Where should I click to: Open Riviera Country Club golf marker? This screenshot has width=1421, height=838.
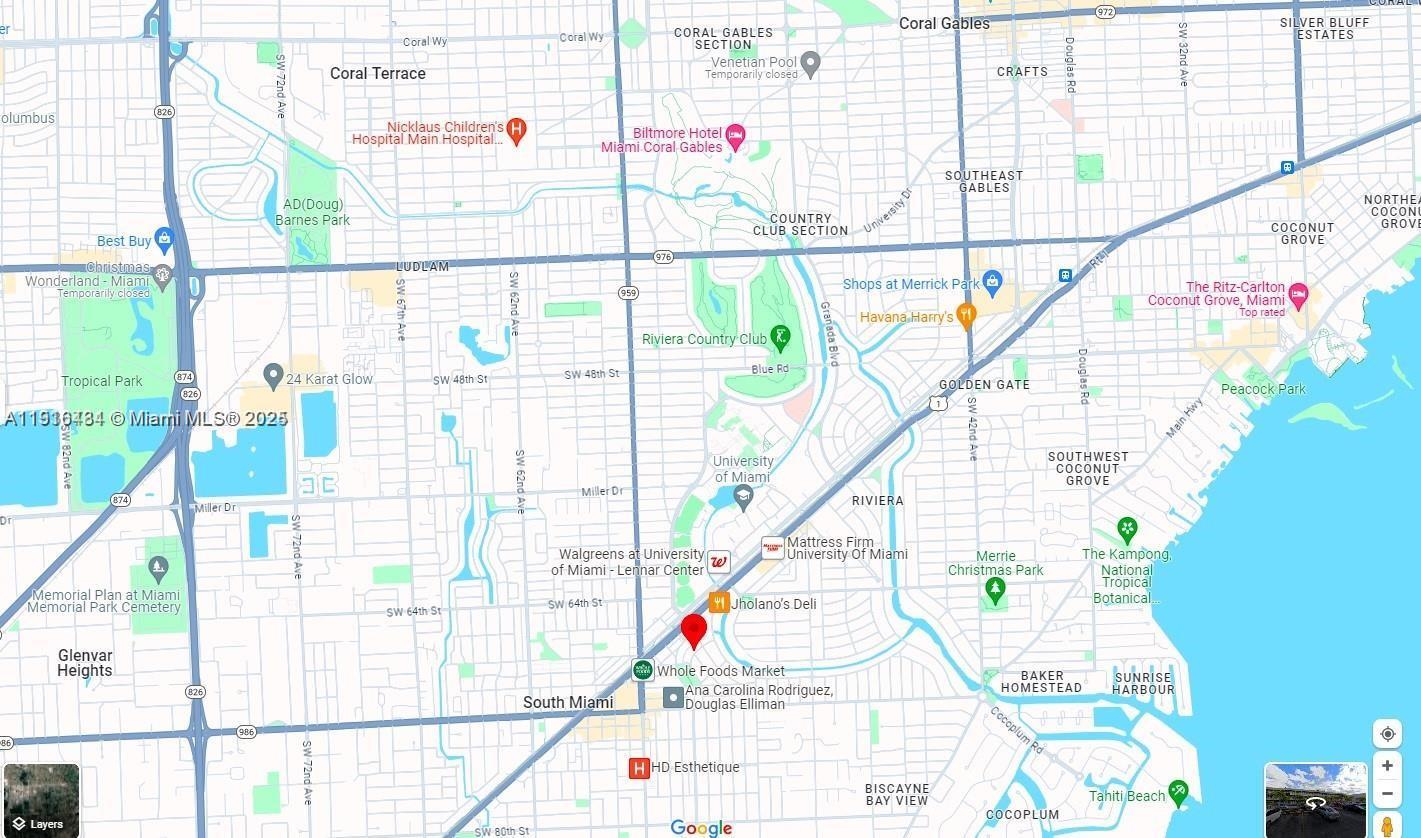(780, 338)
